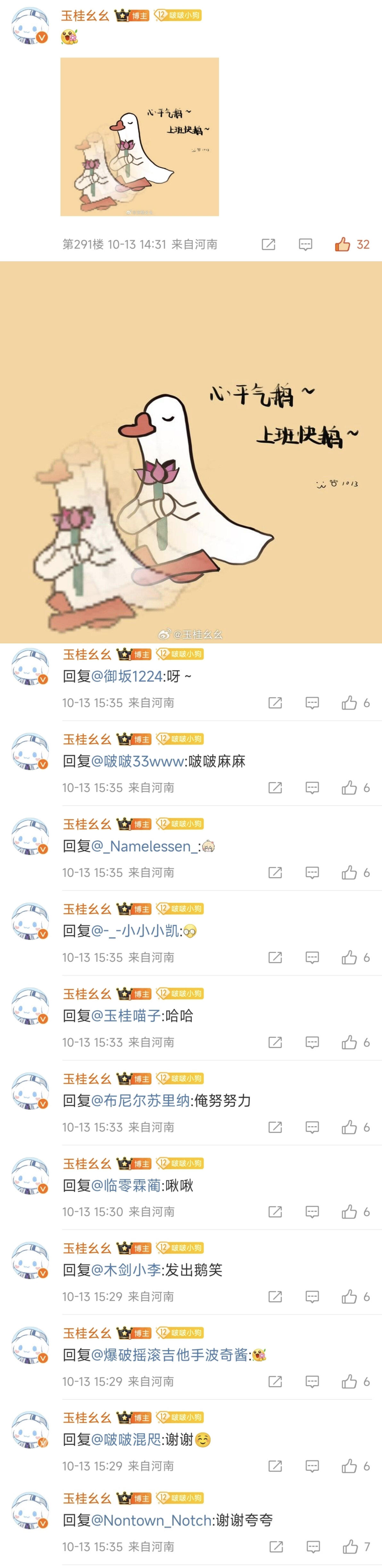Share the reply to 玉桂喵子
The image size is (382, 1568).
pos(275,1043)
